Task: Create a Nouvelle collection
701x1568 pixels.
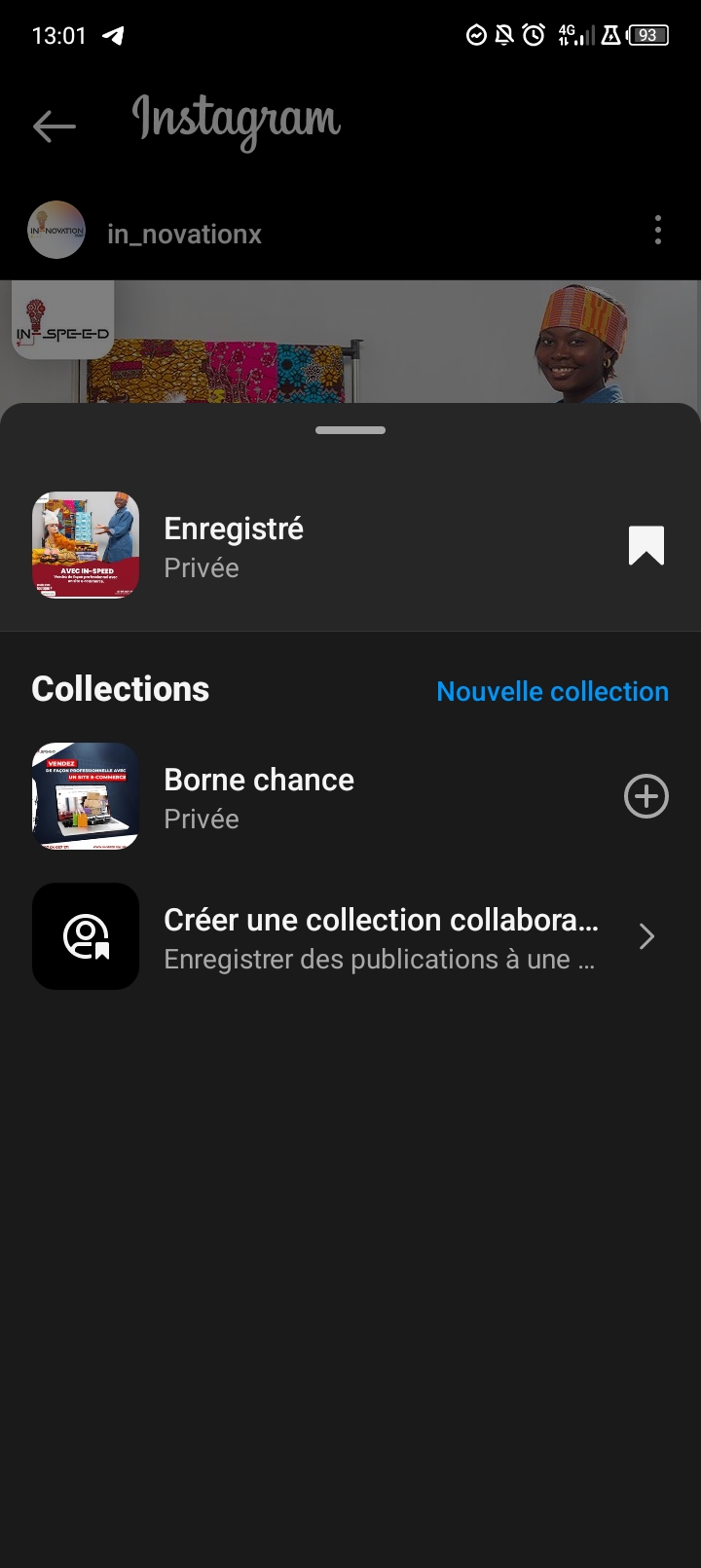Action: (552, 691)
